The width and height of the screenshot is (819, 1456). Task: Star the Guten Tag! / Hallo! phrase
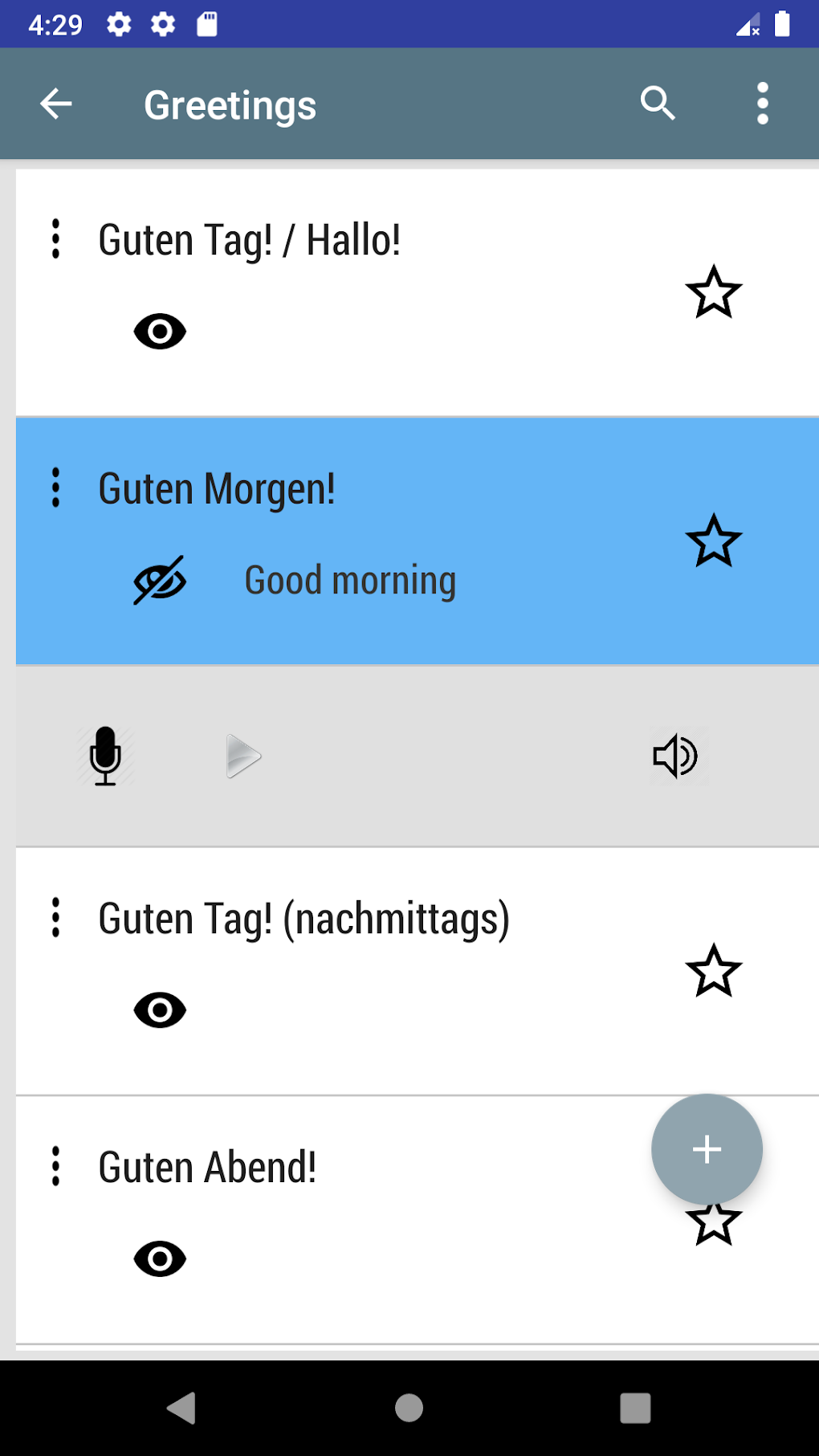pos(713,292)
